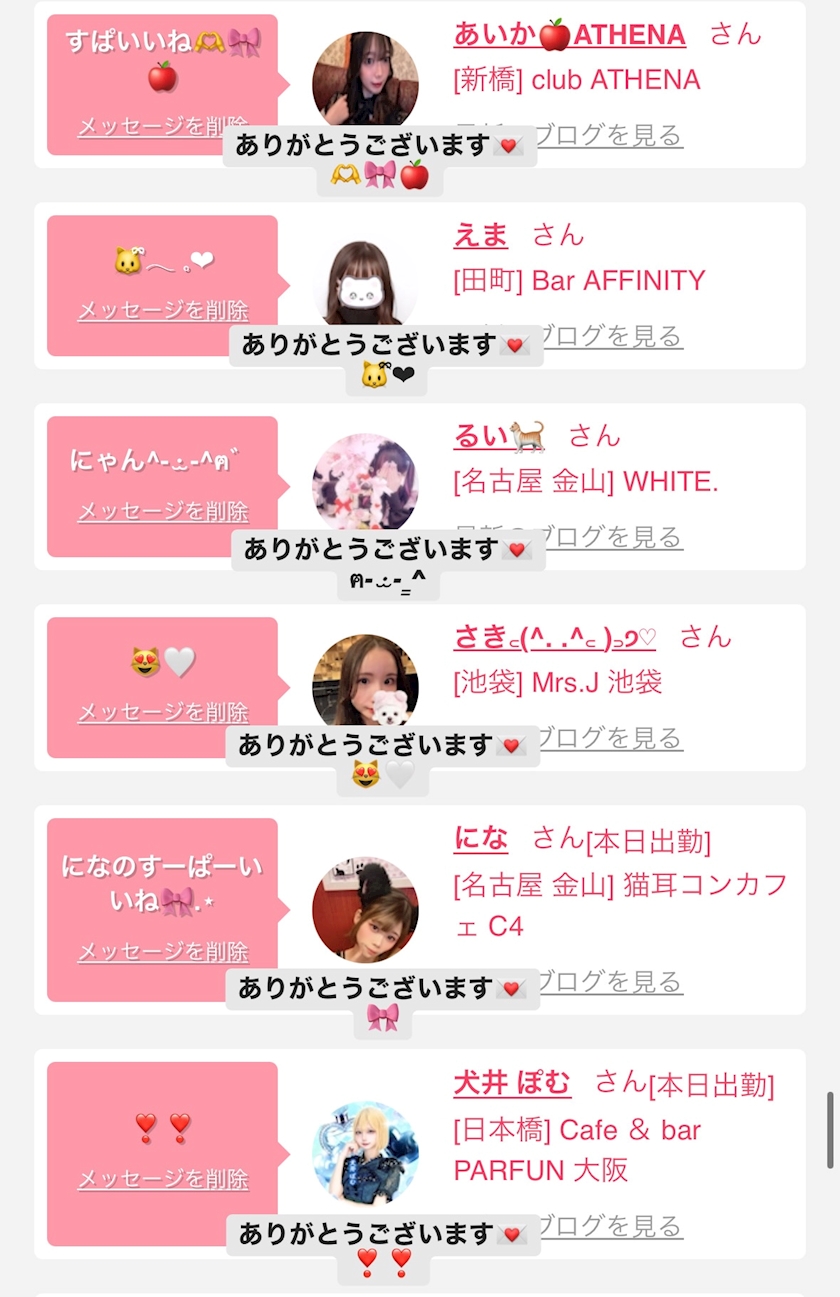
Task: Tap さき's round profile photo
Action: (x=365, y=687)
